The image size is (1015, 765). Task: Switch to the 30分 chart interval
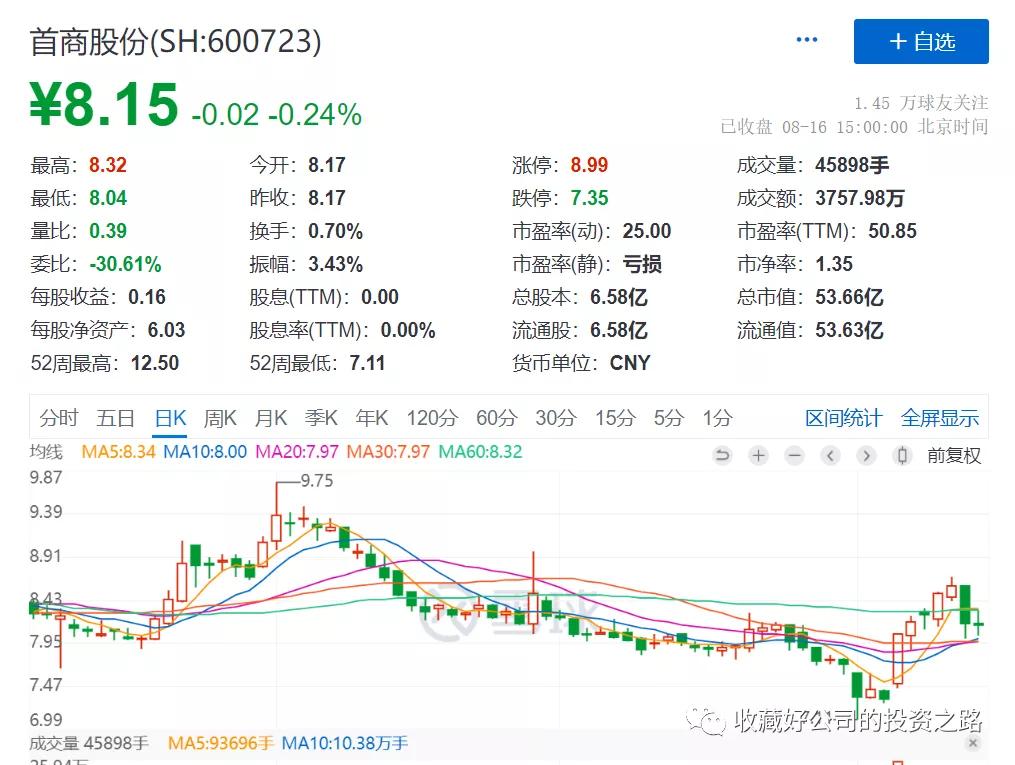[556, 418]
